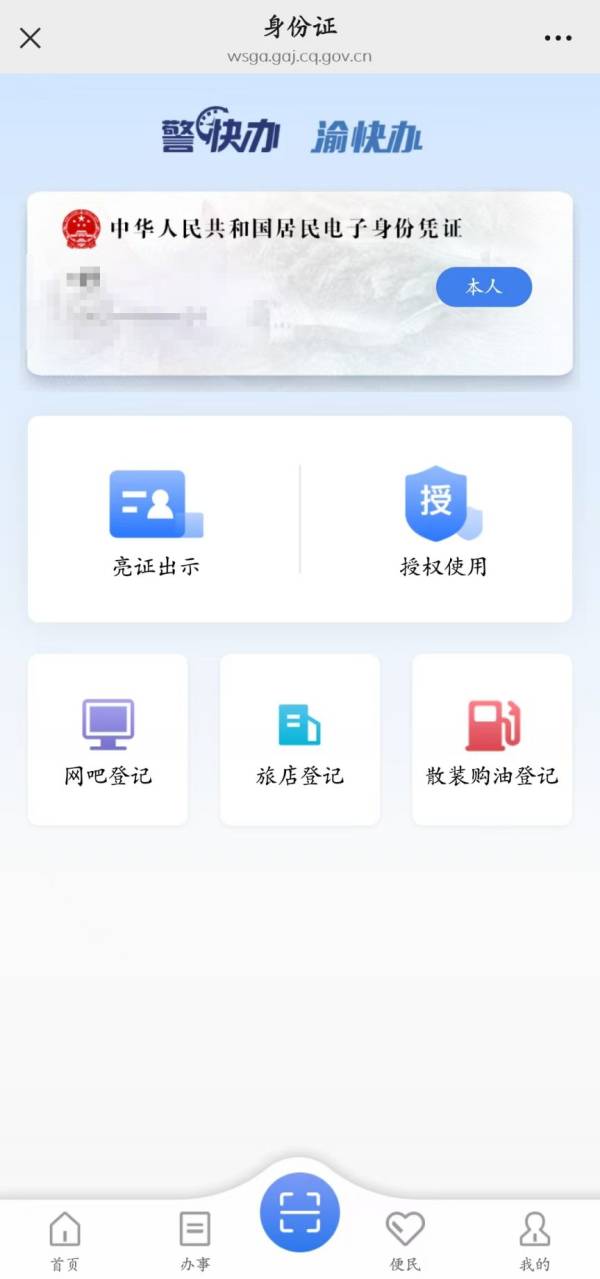This screenshot has height=1279, width=600.
Task: Go to the 我的 tab
Action: coord(535,1238)
